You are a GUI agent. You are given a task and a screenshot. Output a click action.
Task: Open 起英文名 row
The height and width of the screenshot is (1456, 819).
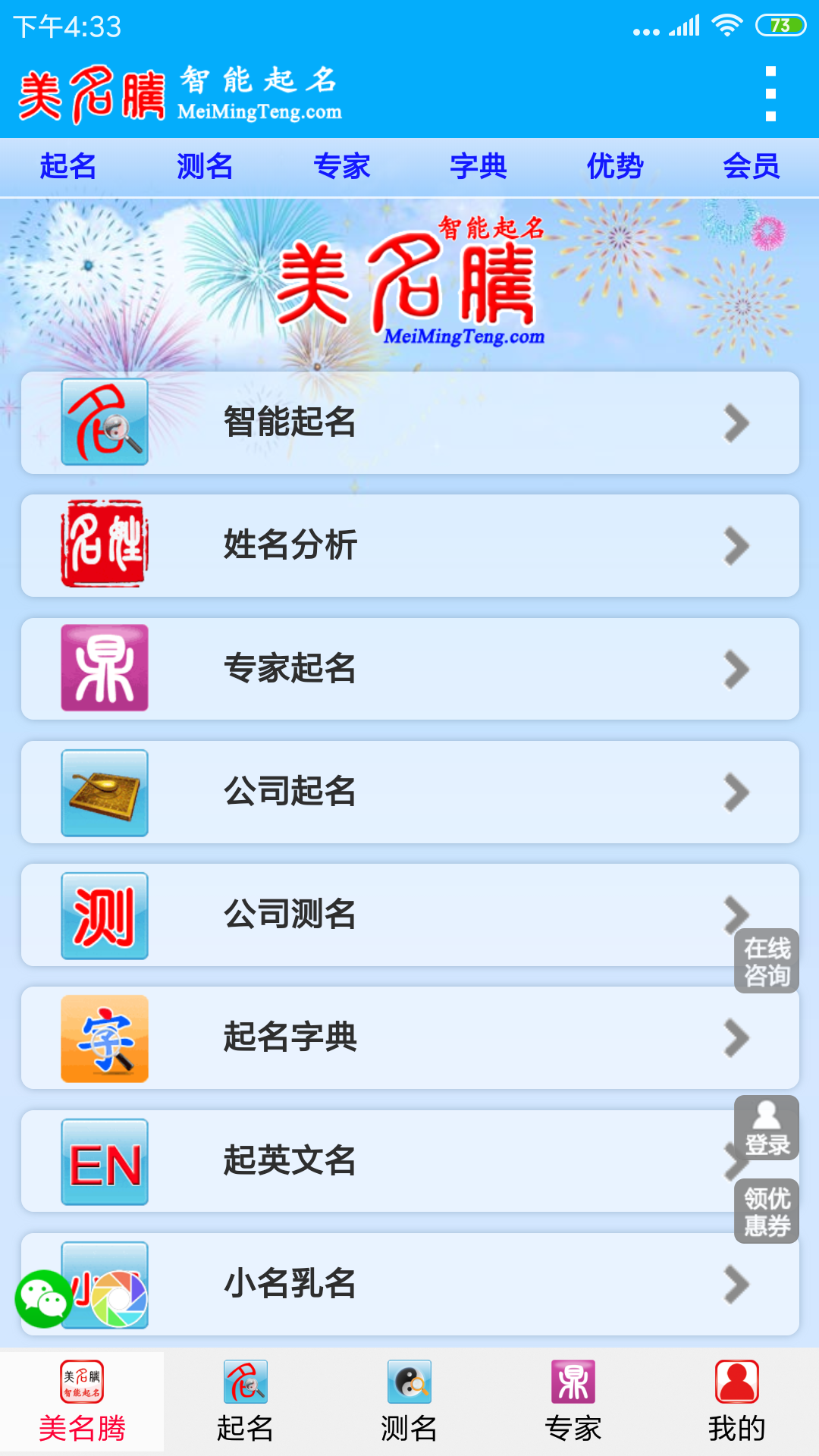409,1161
